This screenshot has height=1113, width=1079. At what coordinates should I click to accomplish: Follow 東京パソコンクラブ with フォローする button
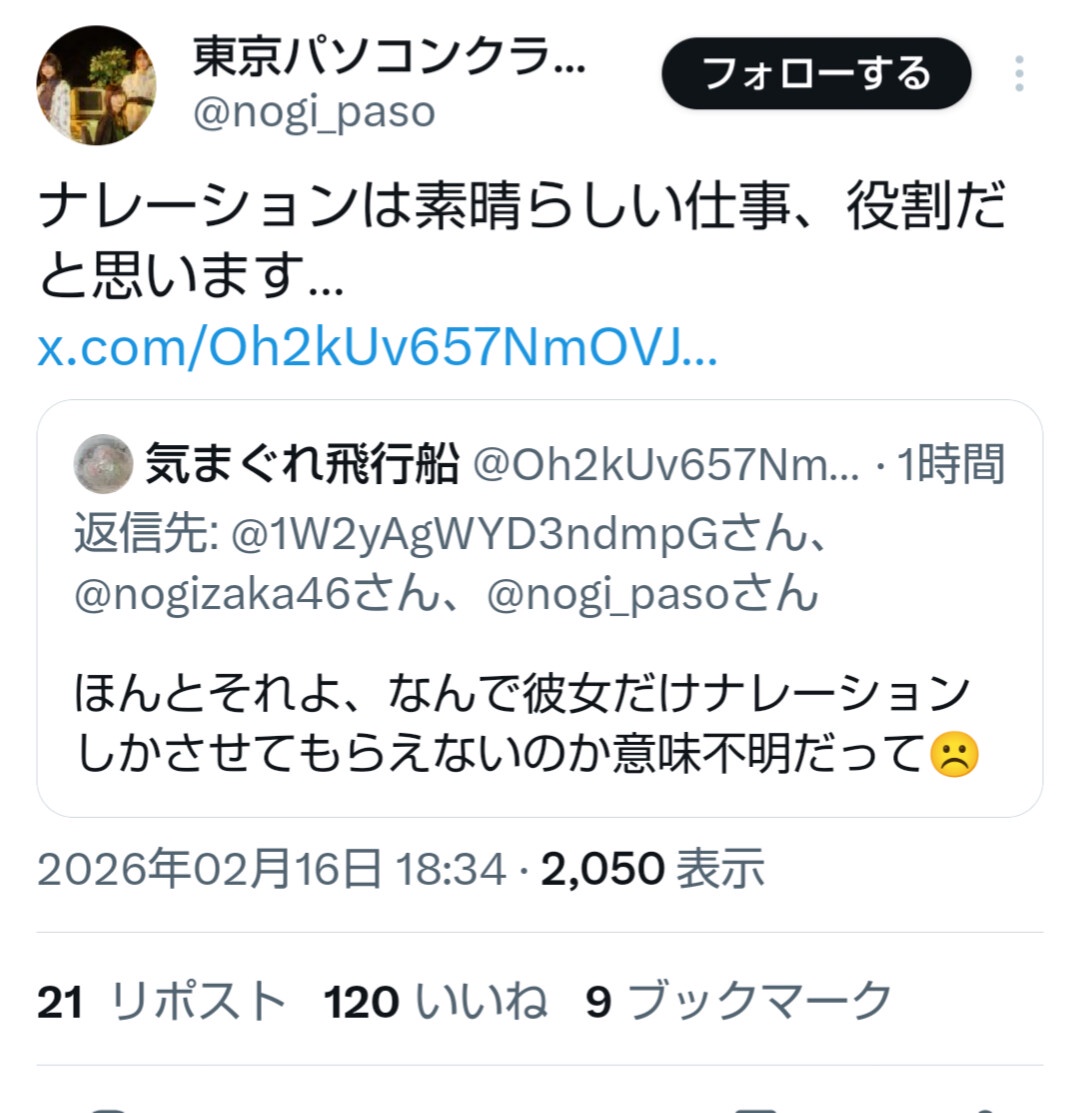point(816,74)
